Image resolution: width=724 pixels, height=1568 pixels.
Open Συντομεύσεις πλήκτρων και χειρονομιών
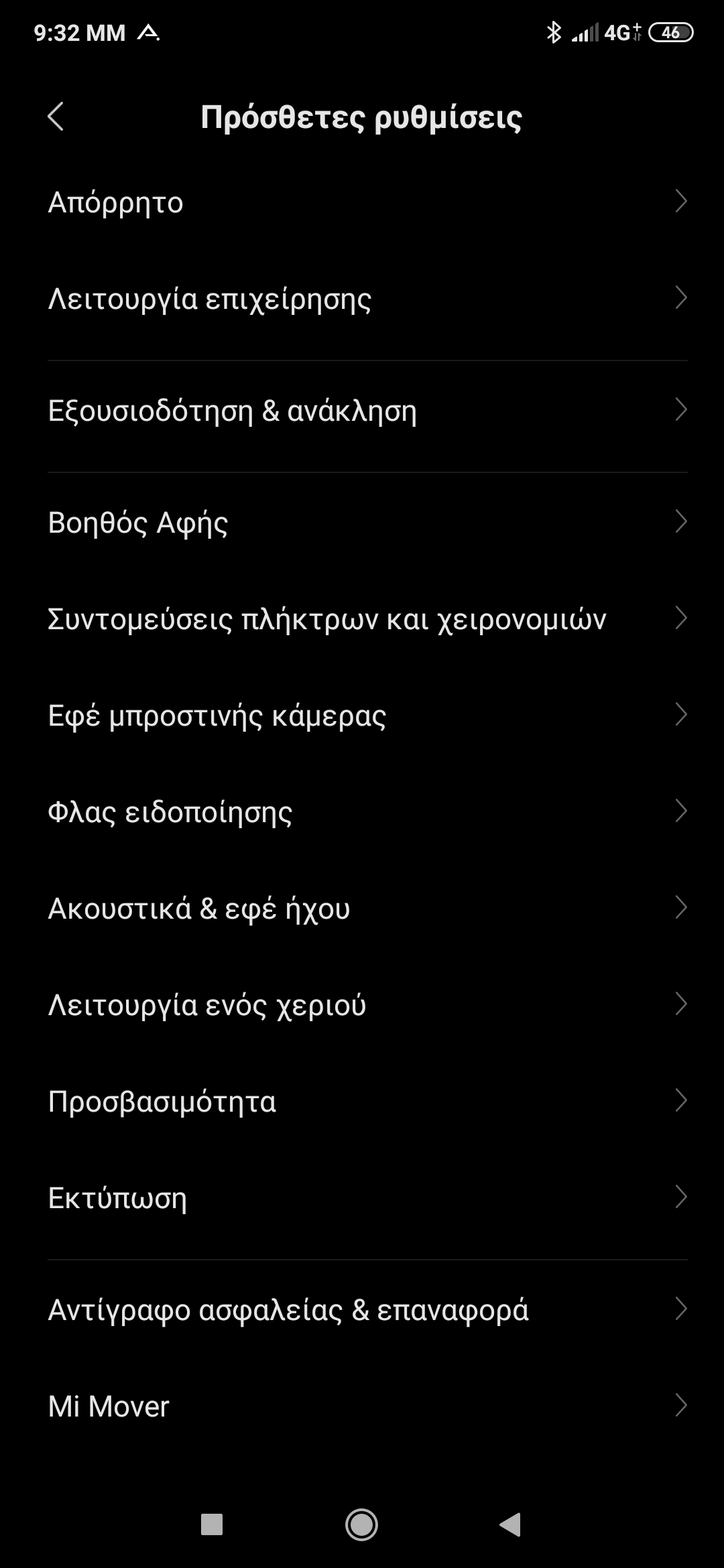click(362, 618)
